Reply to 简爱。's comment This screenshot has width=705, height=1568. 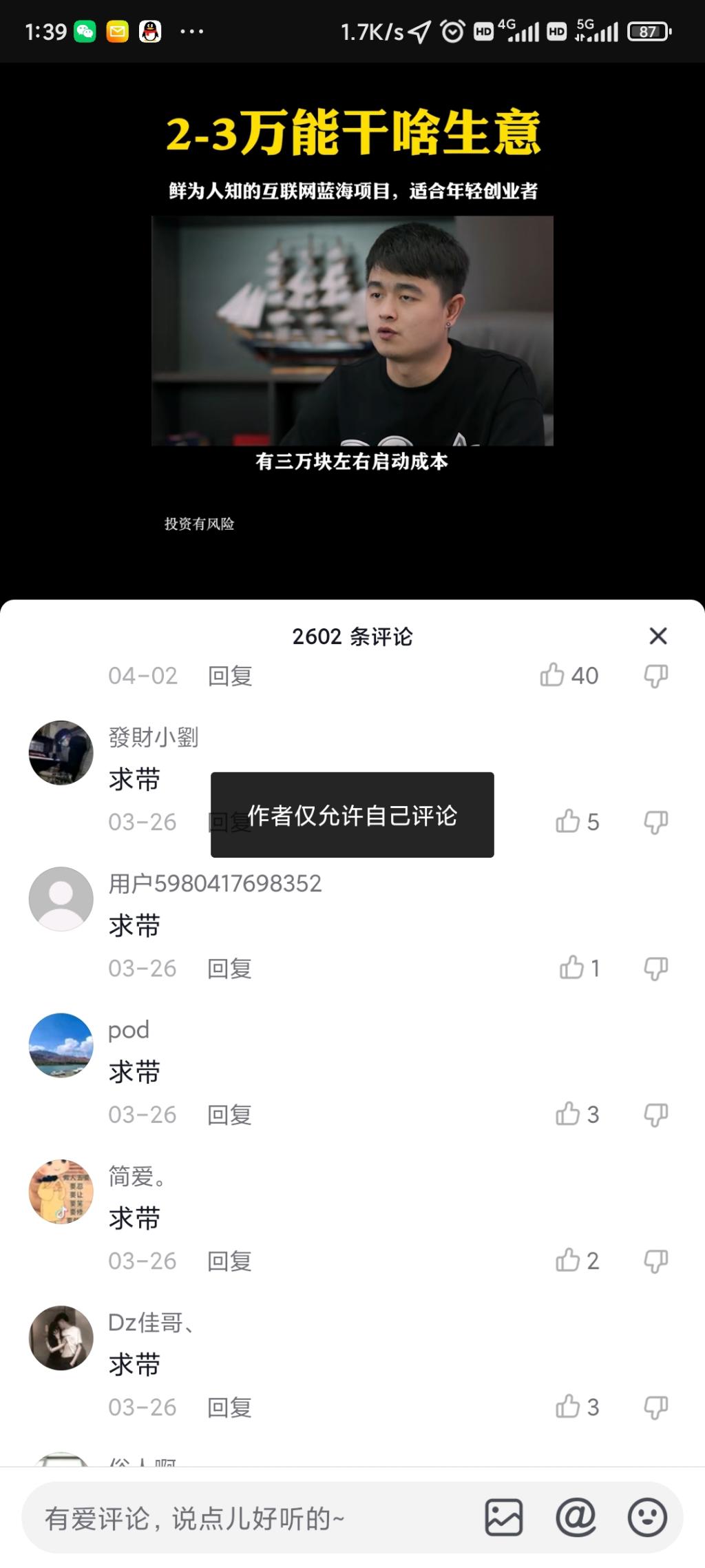(230, 1261)
